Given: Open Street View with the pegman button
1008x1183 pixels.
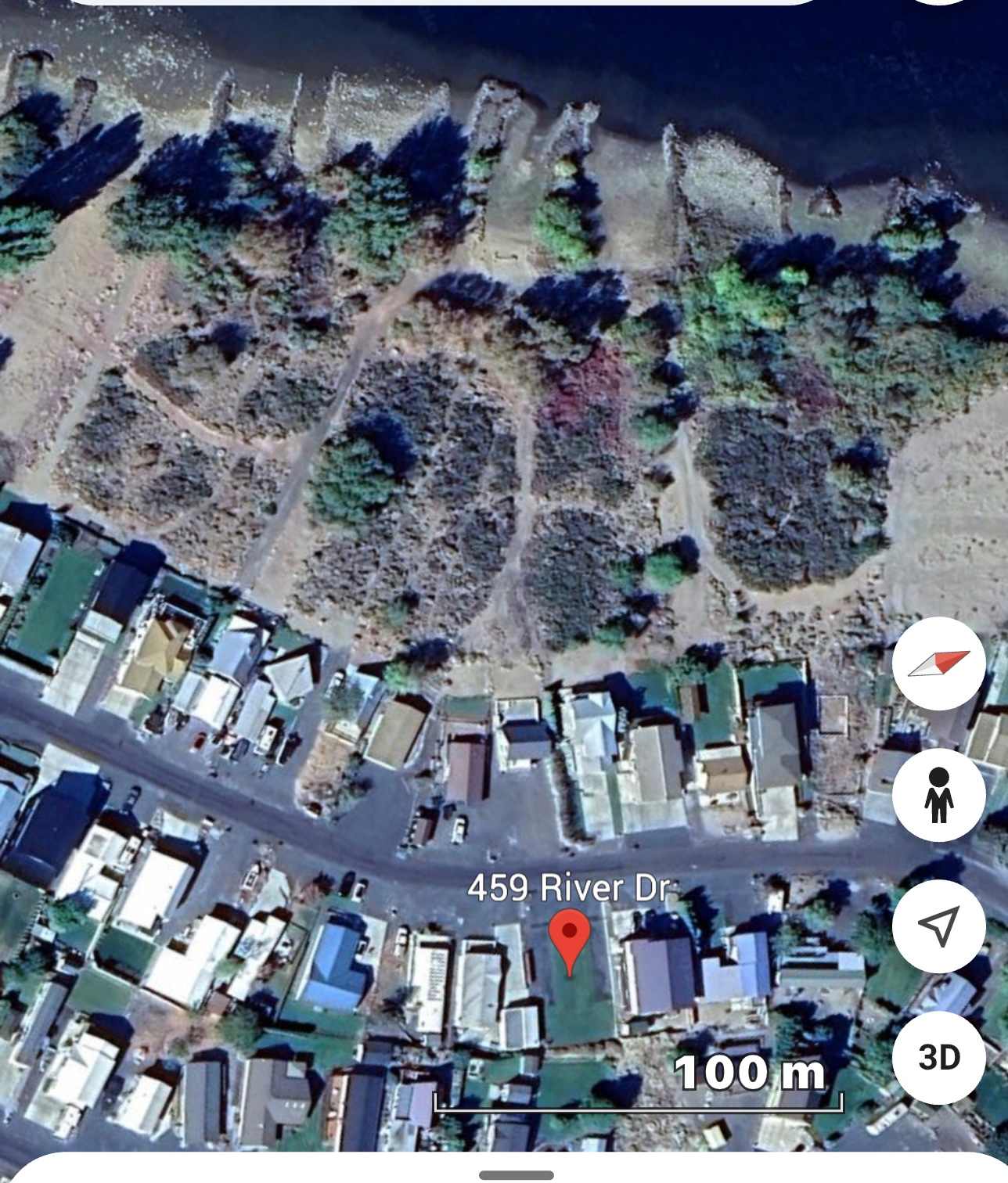Looking at the screenshot, I should (x=938, y=795).
